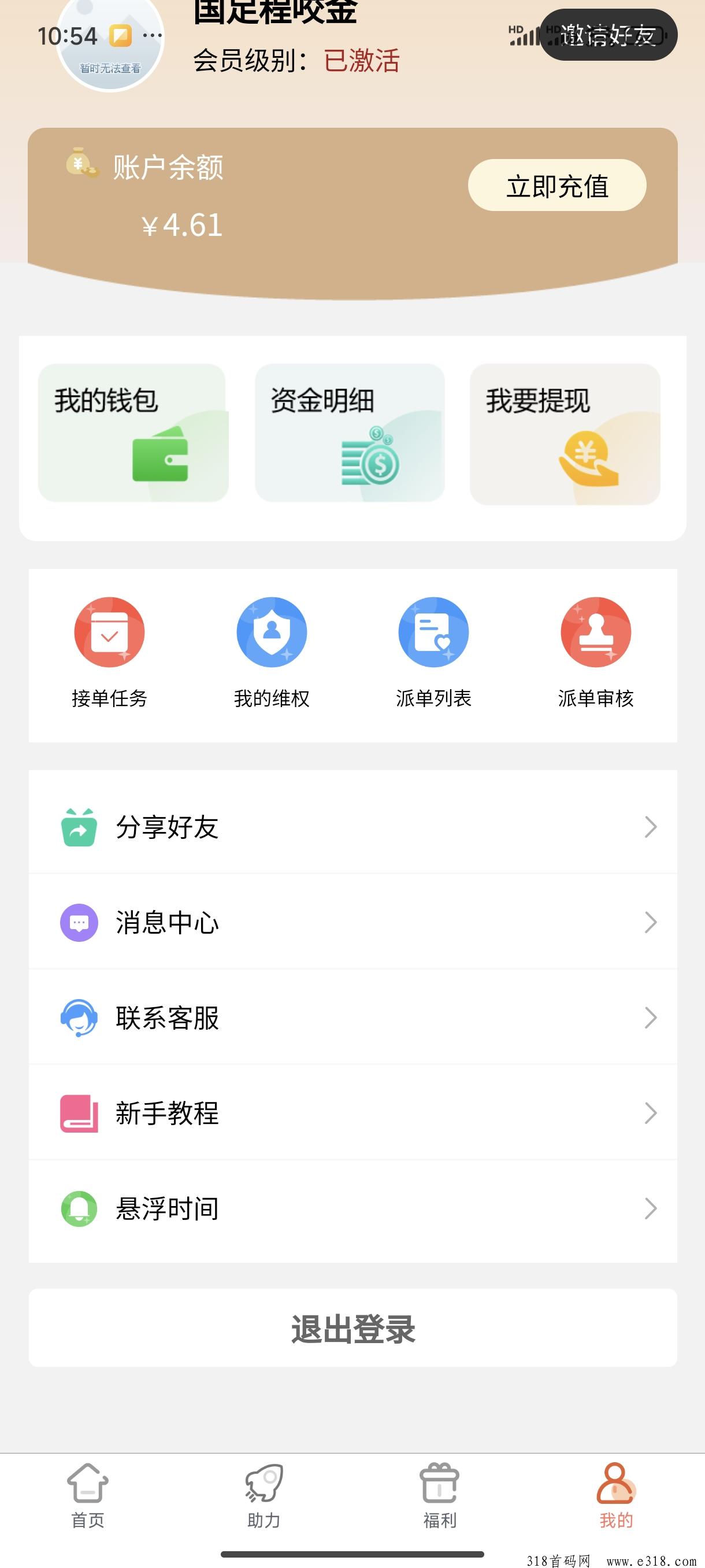Open the 分享好友 row
This screenshot has height=1568, width=705.
353,827
